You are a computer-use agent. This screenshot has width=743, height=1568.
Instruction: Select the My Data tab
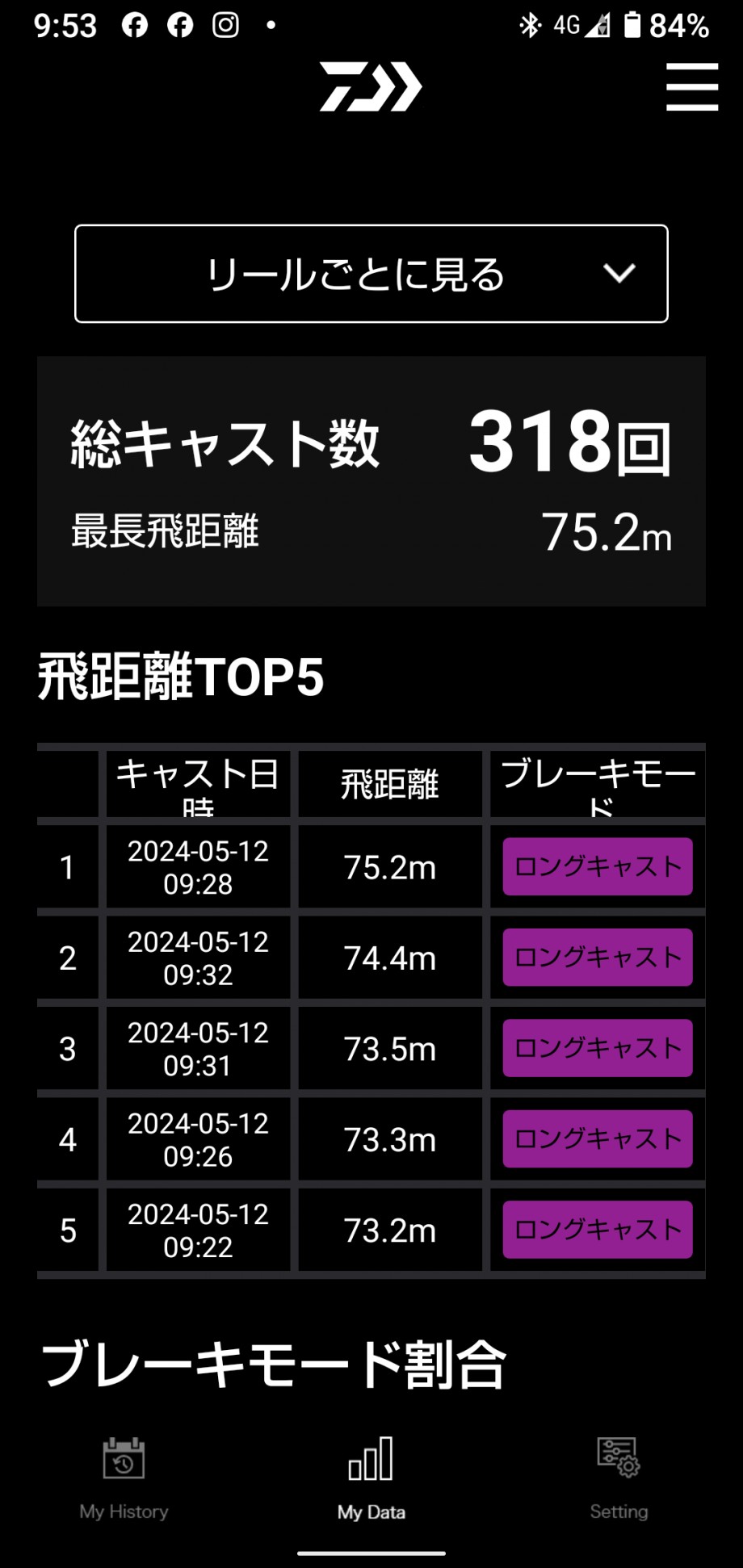point(371,1479)
